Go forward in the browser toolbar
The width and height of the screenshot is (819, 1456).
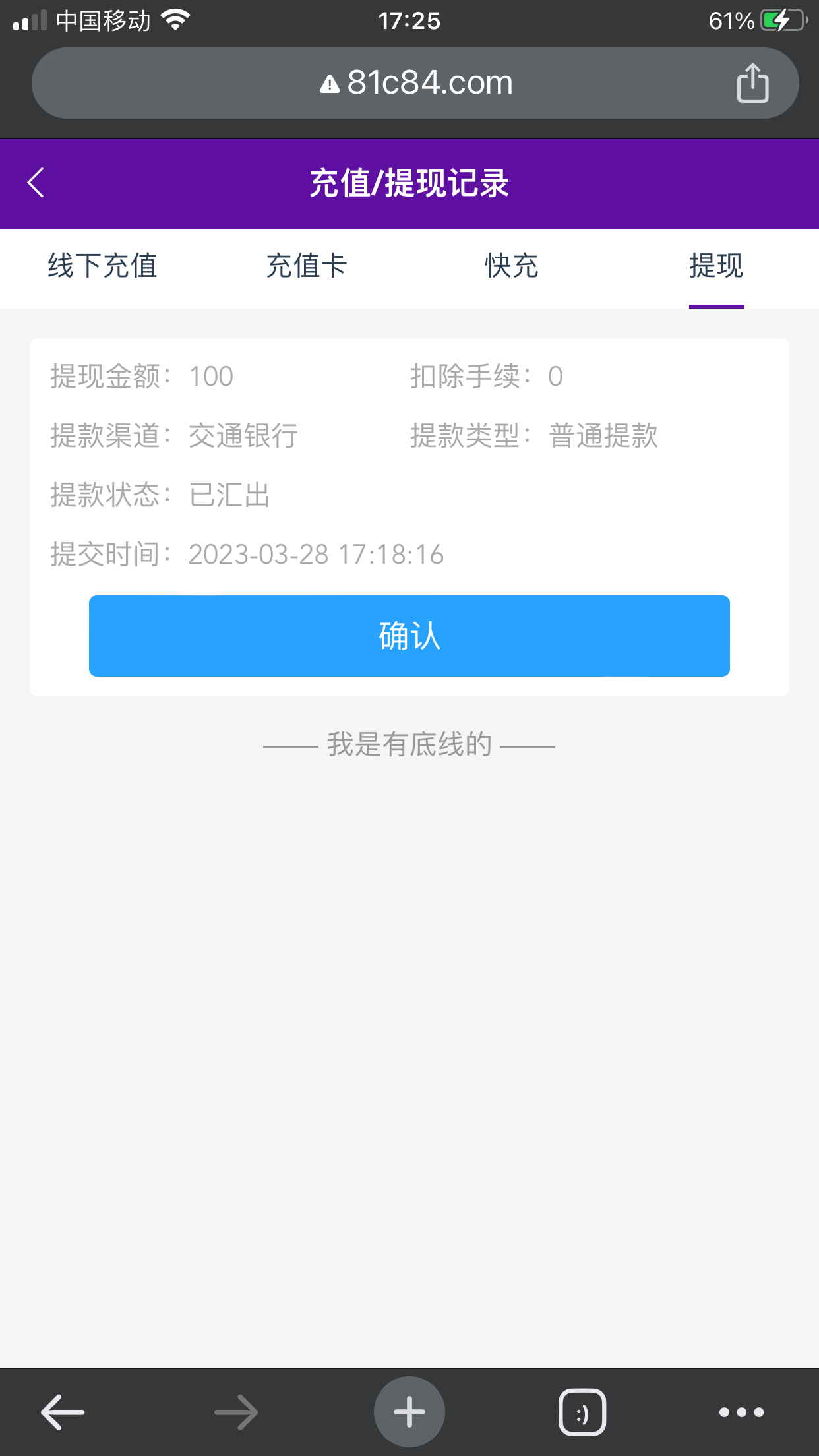click(x=236, y=1412)
